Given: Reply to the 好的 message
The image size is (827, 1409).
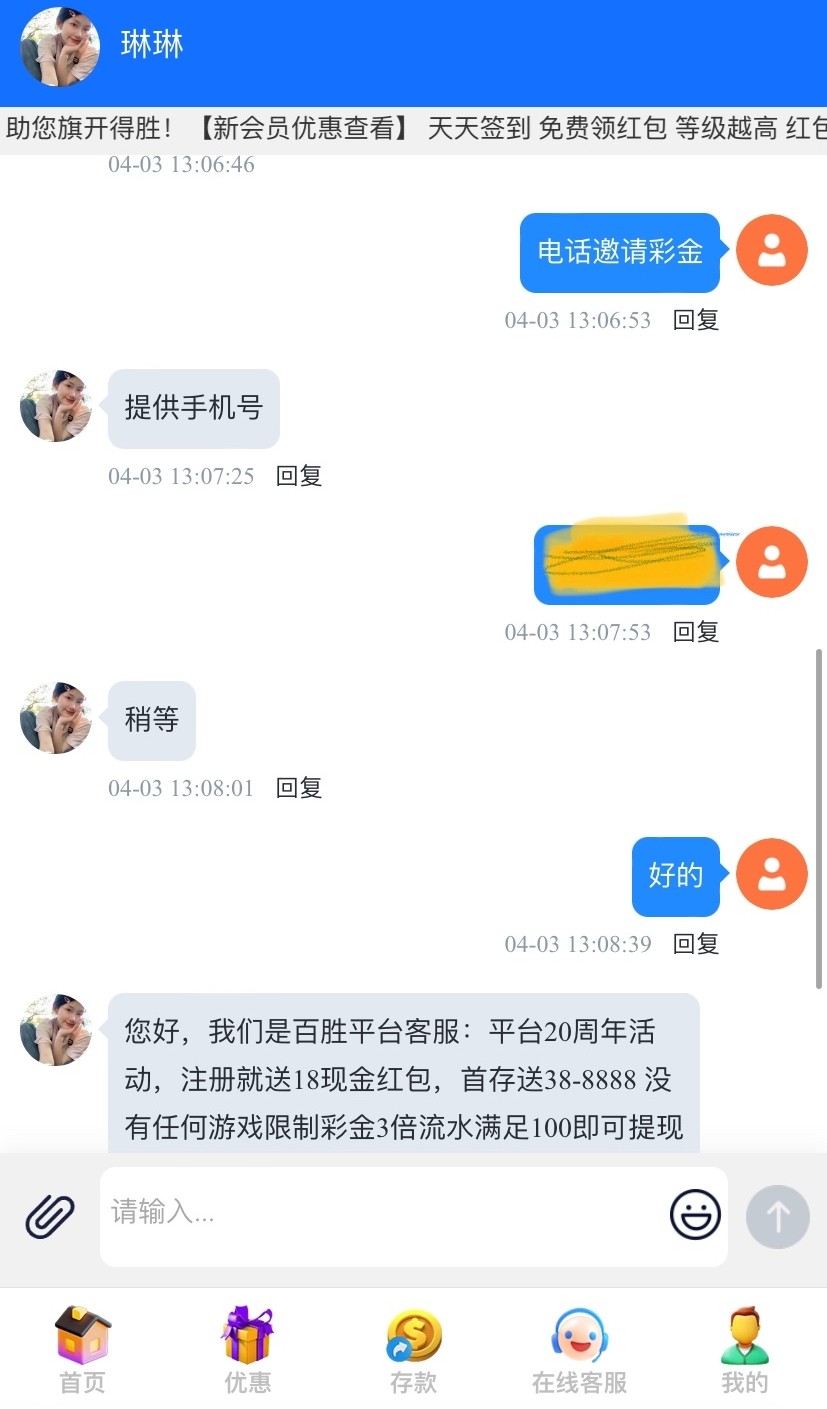Looking at the screenshot, I should click(x=696, y=944).
